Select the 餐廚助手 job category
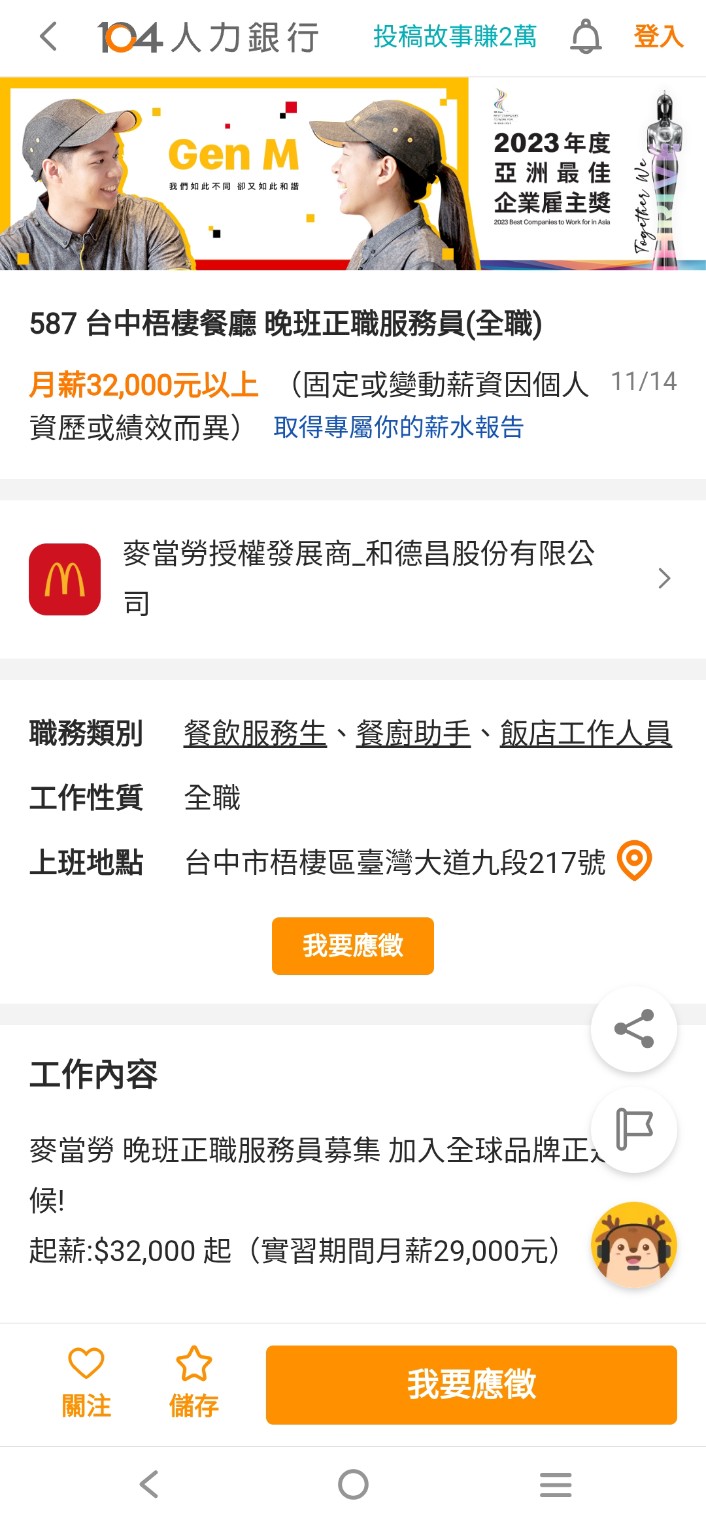 pos(413,734)
